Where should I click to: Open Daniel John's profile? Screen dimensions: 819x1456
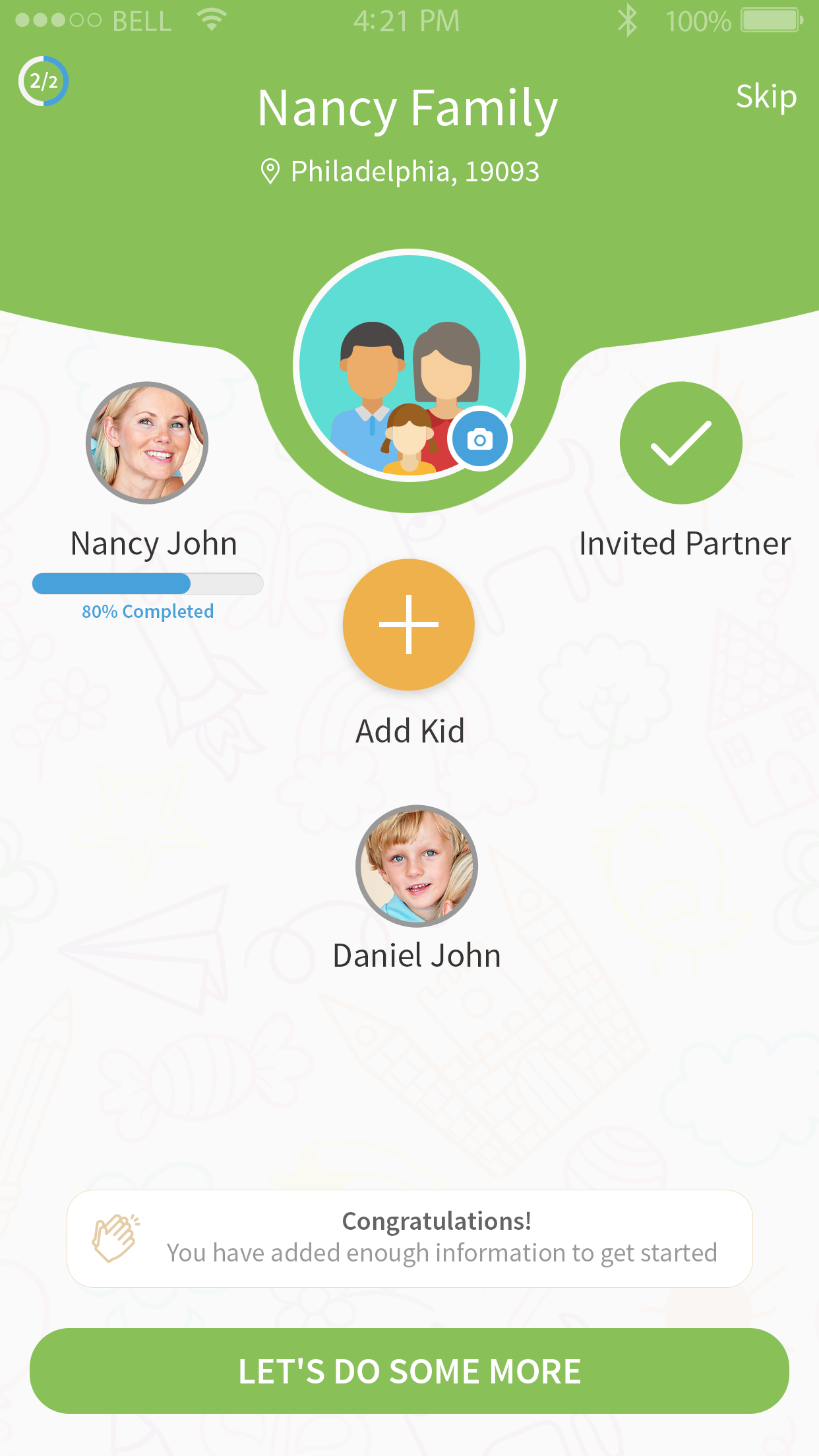[x=416, y=865]
